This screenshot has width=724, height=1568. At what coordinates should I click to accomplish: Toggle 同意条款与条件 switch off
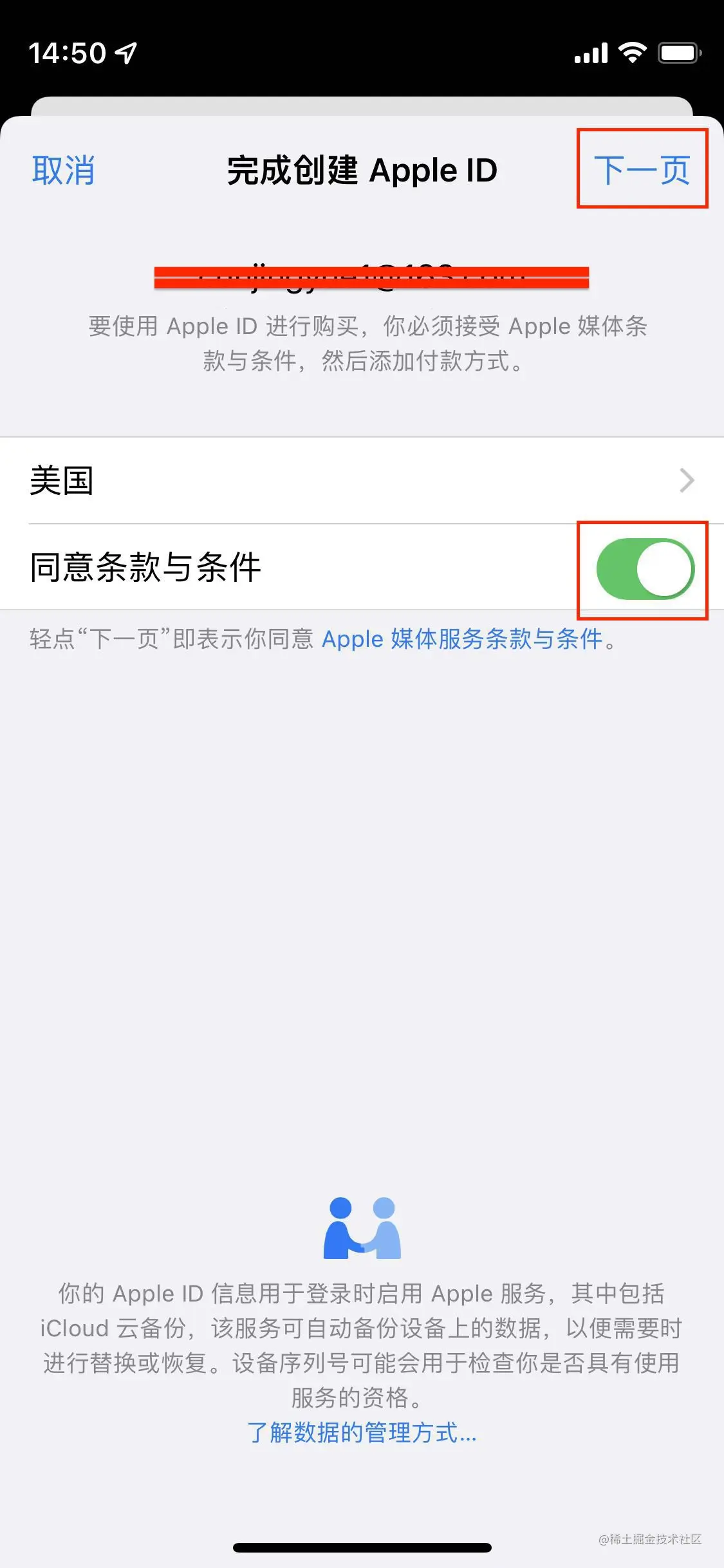[x=645, y=569]
